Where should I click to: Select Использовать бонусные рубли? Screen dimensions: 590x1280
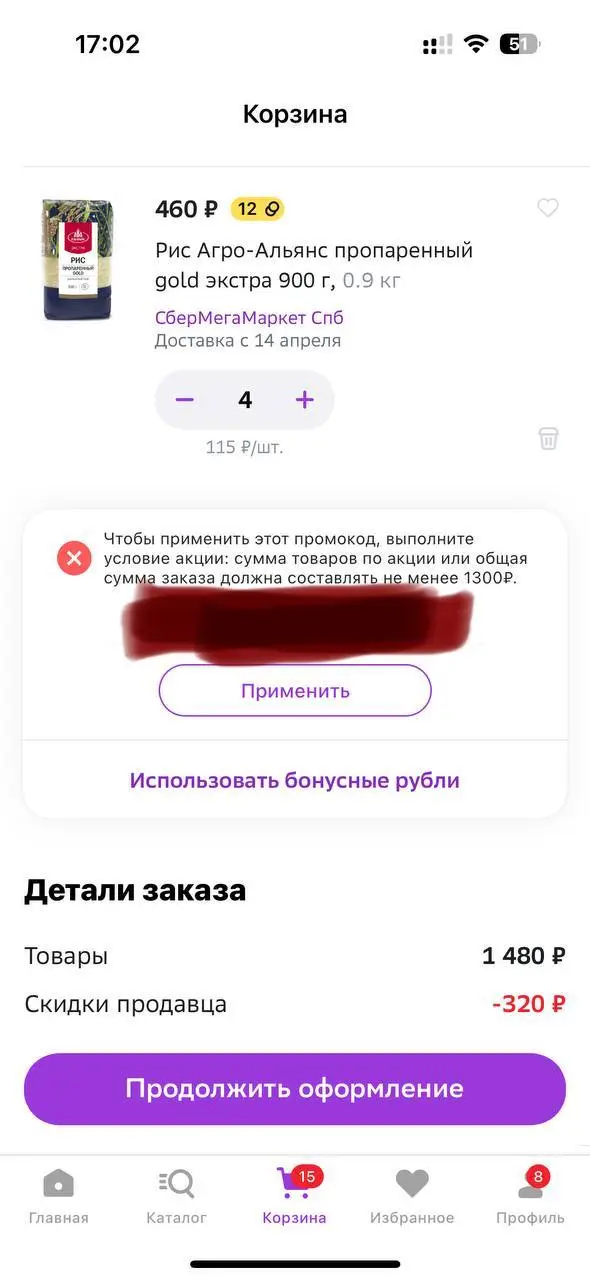[295, 780]
